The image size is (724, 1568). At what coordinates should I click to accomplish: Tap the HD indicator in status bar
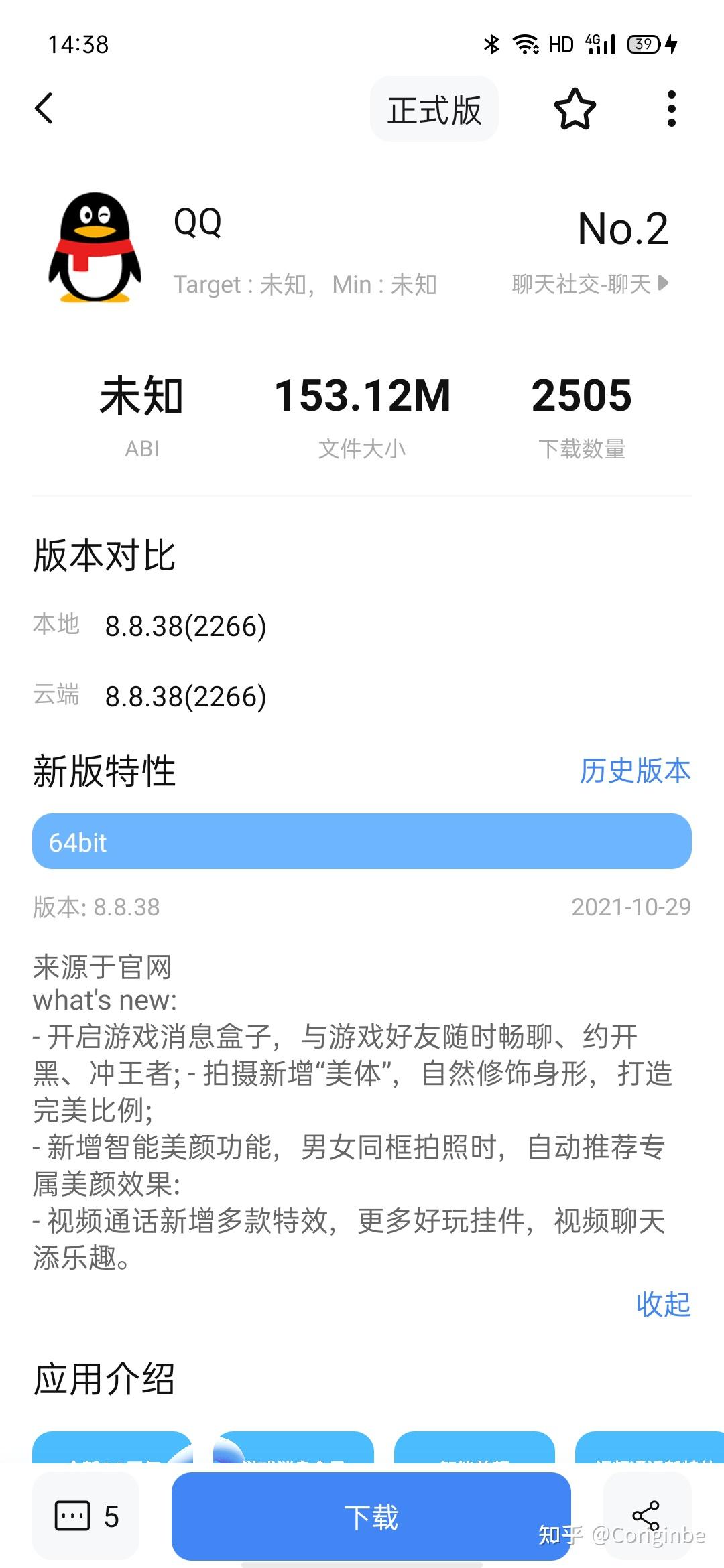pyautogui.click(x=562, y=43)
